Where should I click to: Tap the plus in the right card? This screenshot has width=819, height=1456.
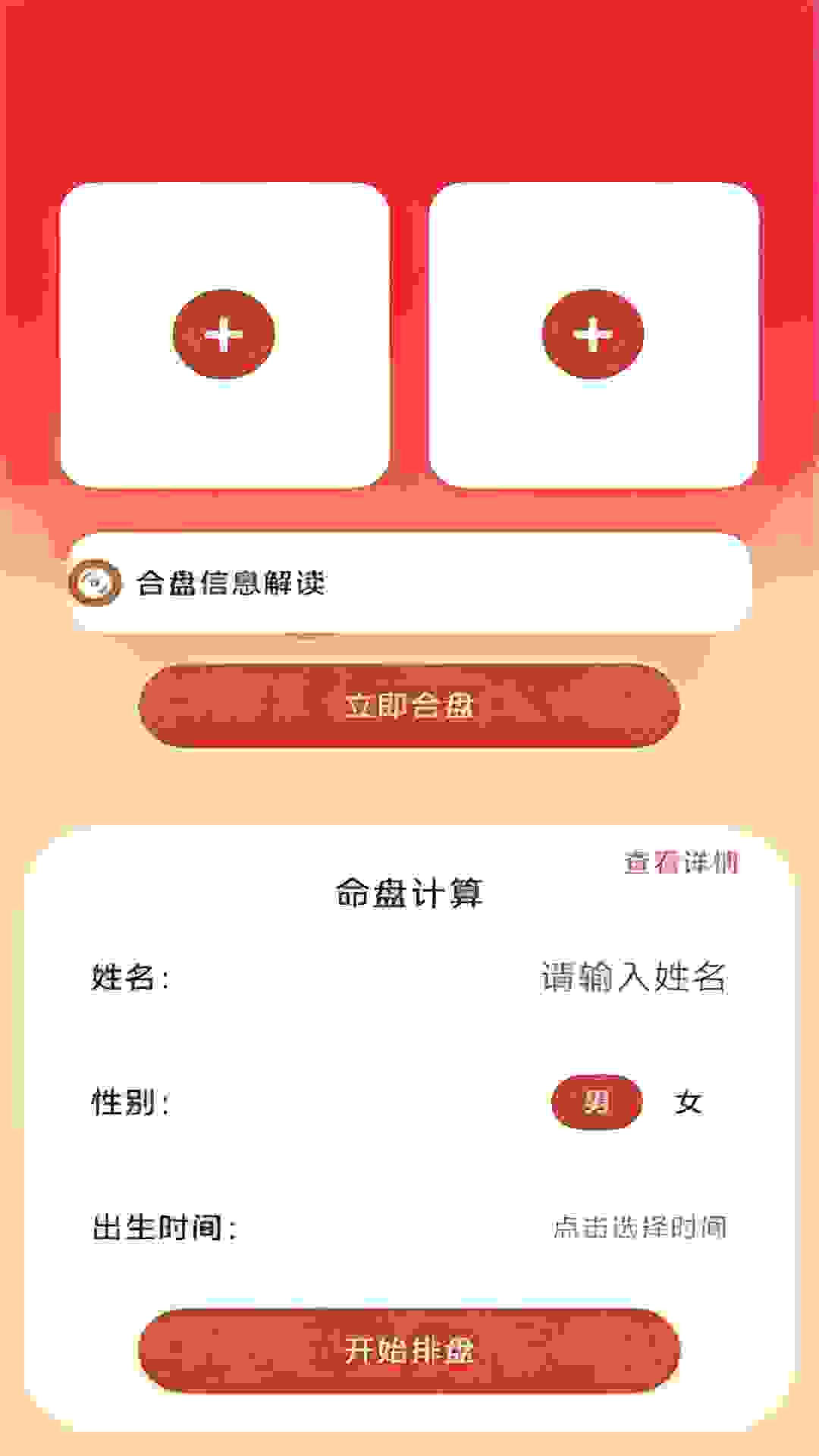click(593, 334)
